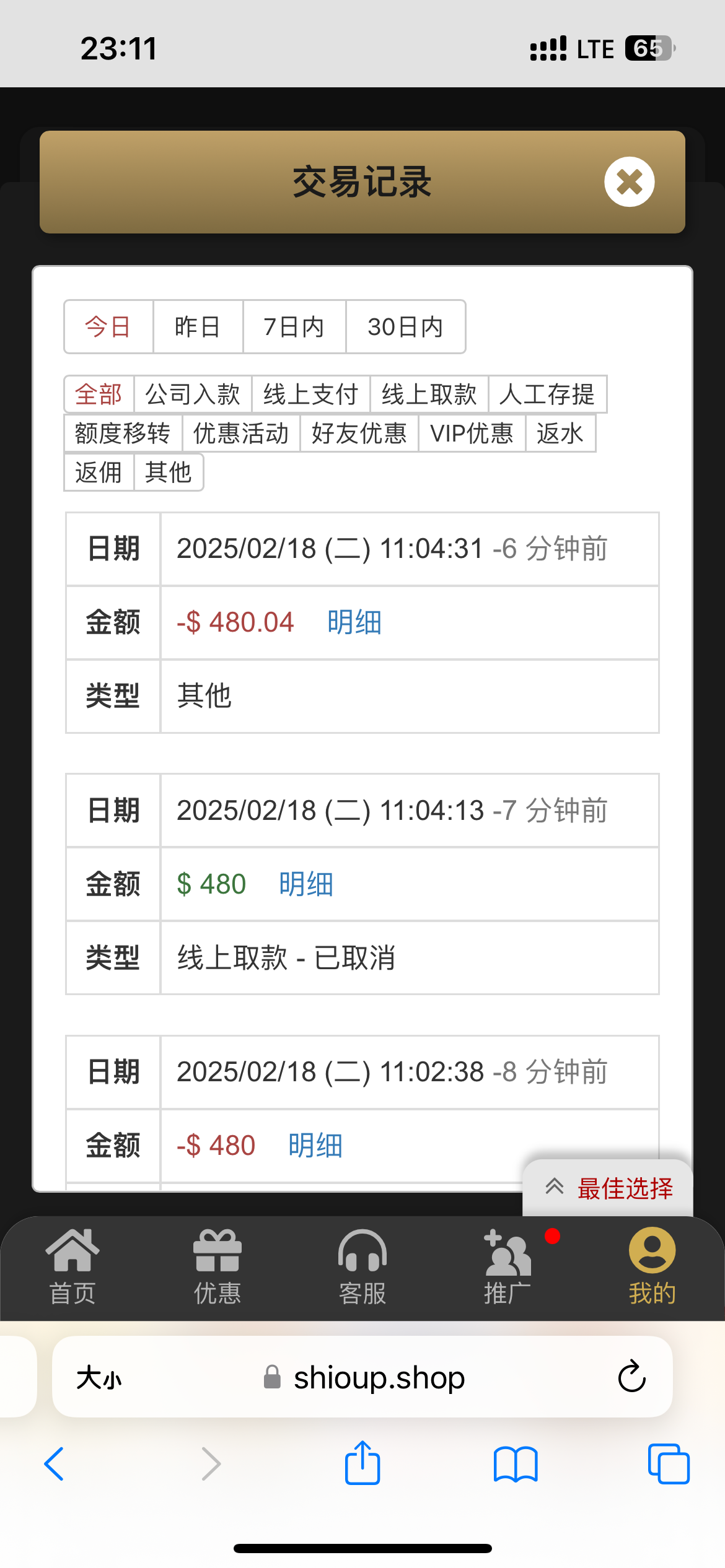Select the 30日内 date range
The width and height of the screenshot is (725, 1568).
tap(405, 327)
